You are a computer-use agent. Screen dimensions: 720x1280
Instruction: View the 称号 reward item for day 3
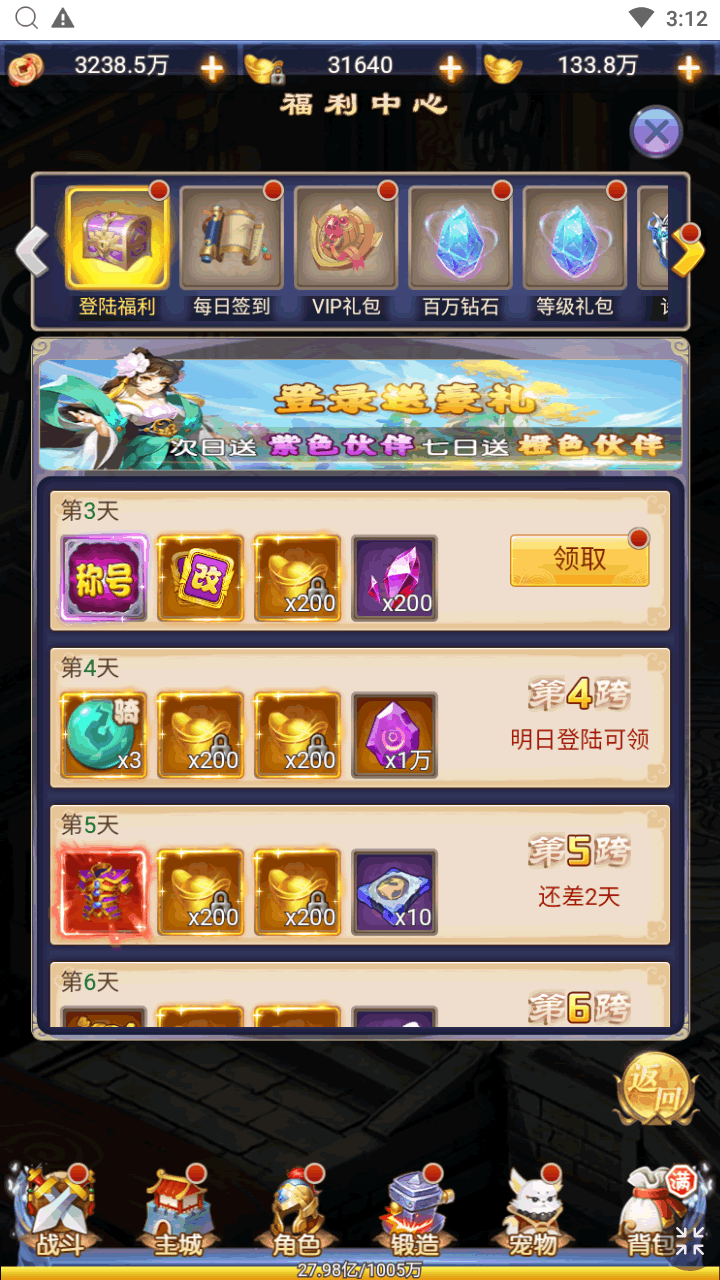coord(104,578)
